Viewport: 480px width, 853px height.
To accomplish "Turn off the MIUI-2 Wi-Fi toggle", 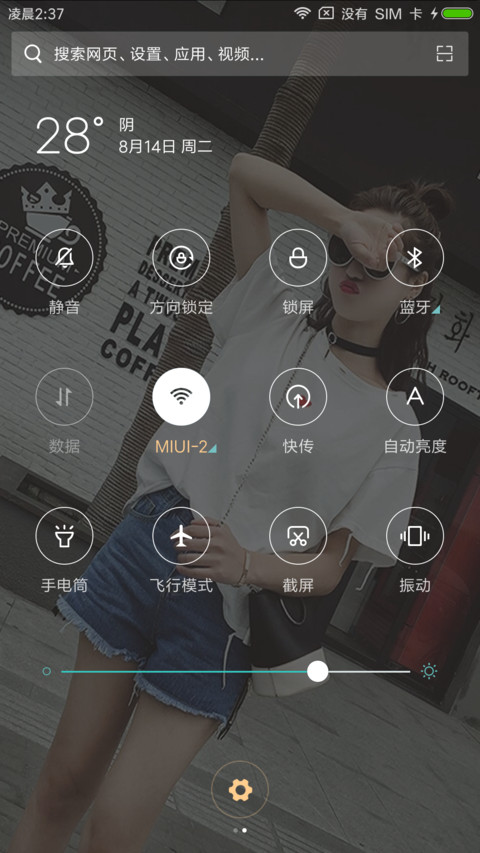I will click(x=181, y=397).
